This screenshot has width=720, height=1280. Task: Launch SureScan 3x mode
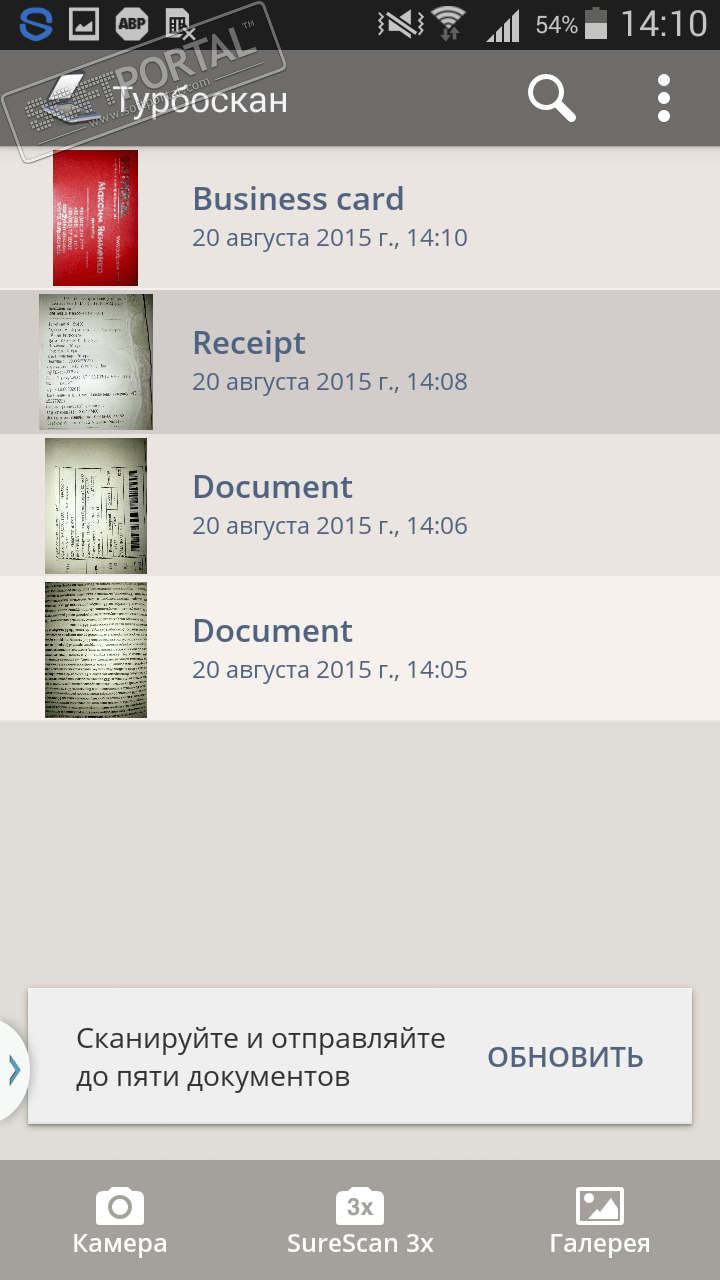click(x=360, y=1220)
